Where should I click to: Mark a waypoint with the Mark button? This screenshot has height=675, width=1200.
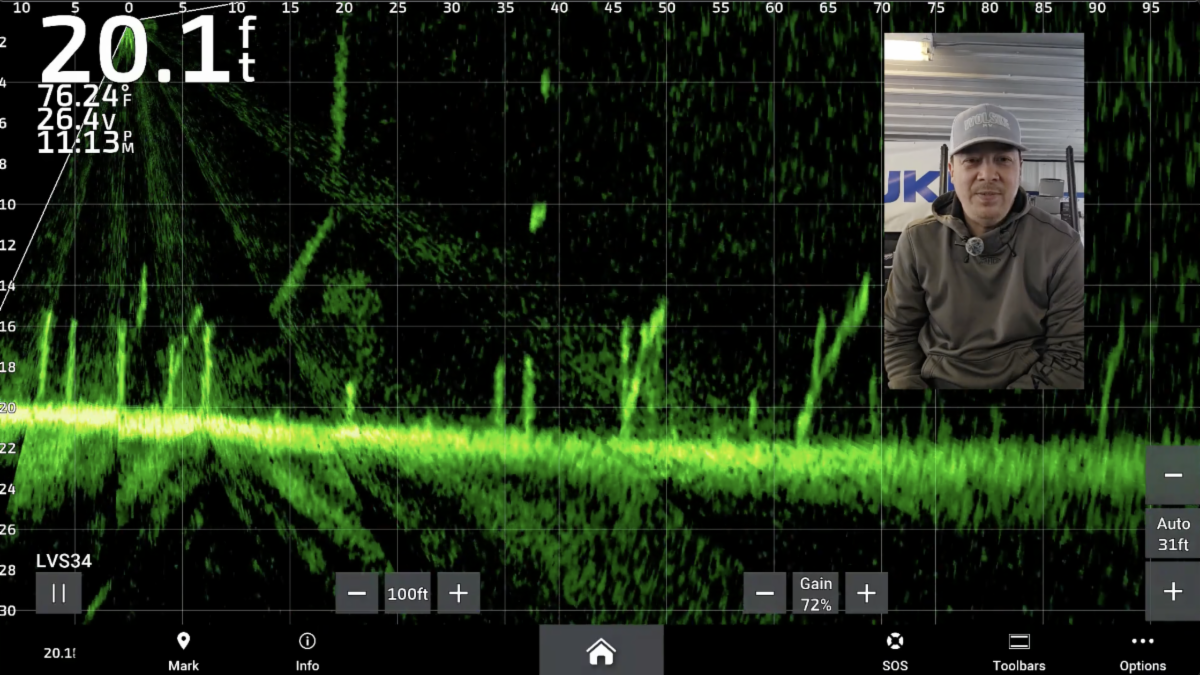pyautogui.click(x=183, y=651)
